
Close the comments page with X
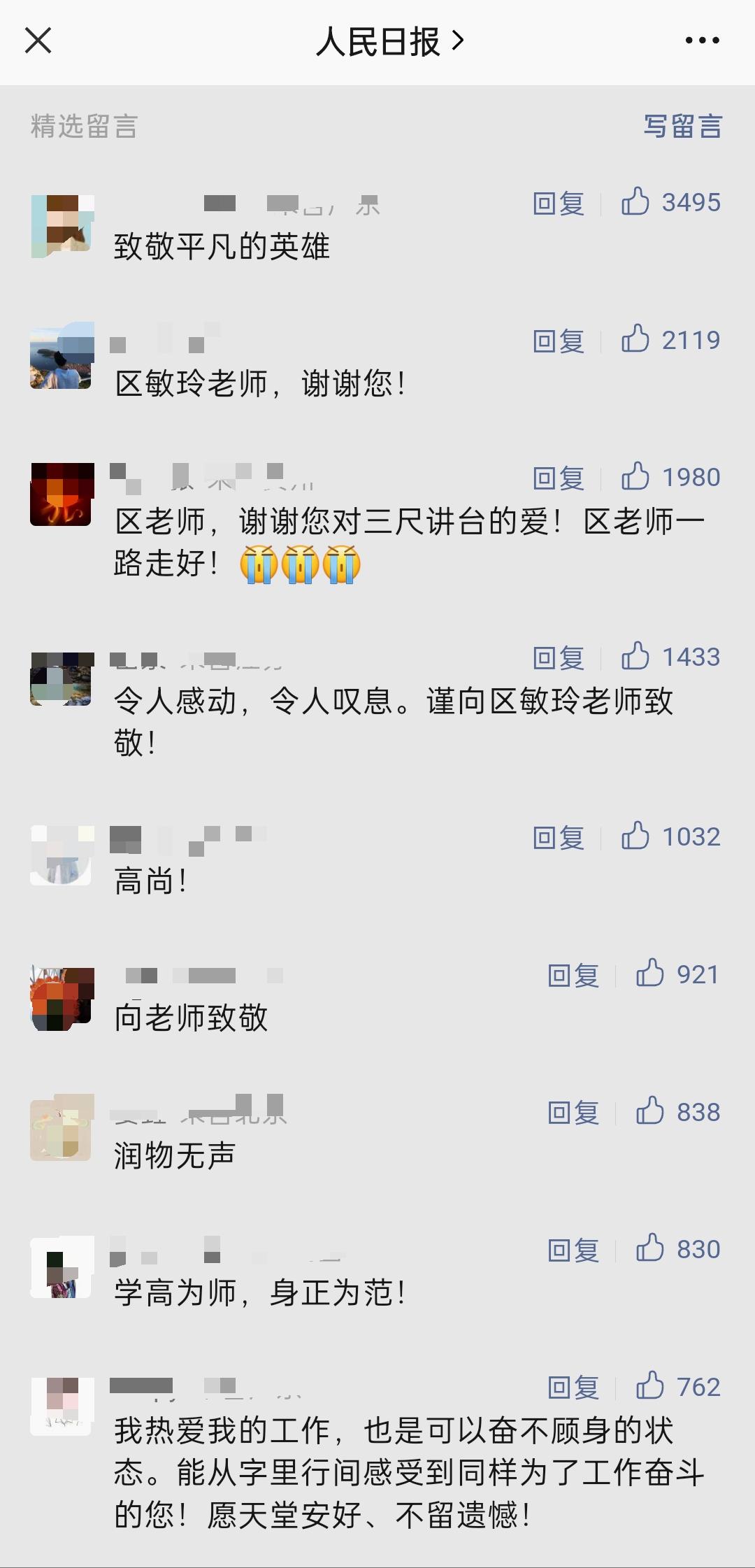(38, 41)
